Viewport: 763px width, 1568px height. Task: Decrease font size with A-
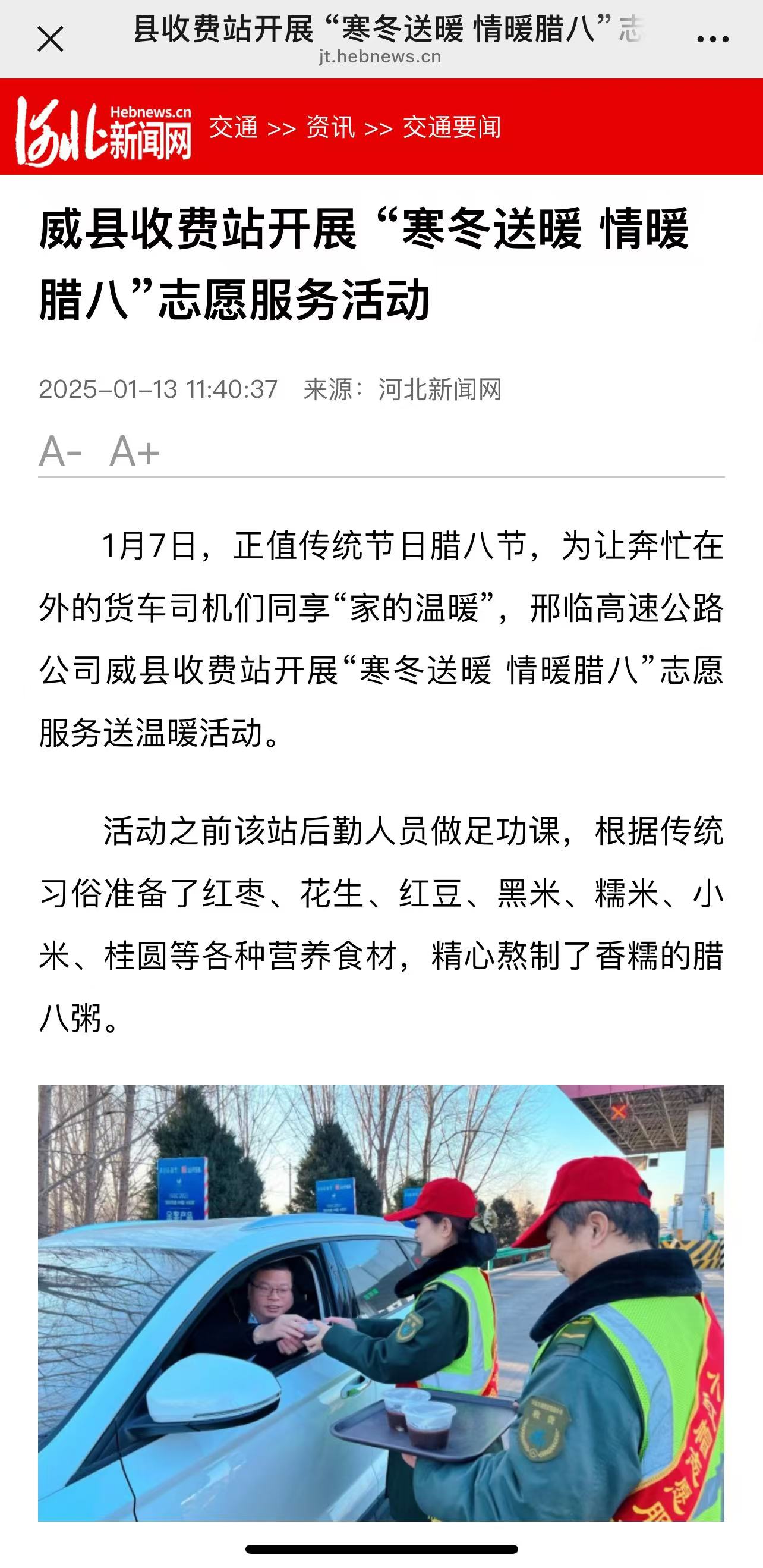click(x=59, y=451)
